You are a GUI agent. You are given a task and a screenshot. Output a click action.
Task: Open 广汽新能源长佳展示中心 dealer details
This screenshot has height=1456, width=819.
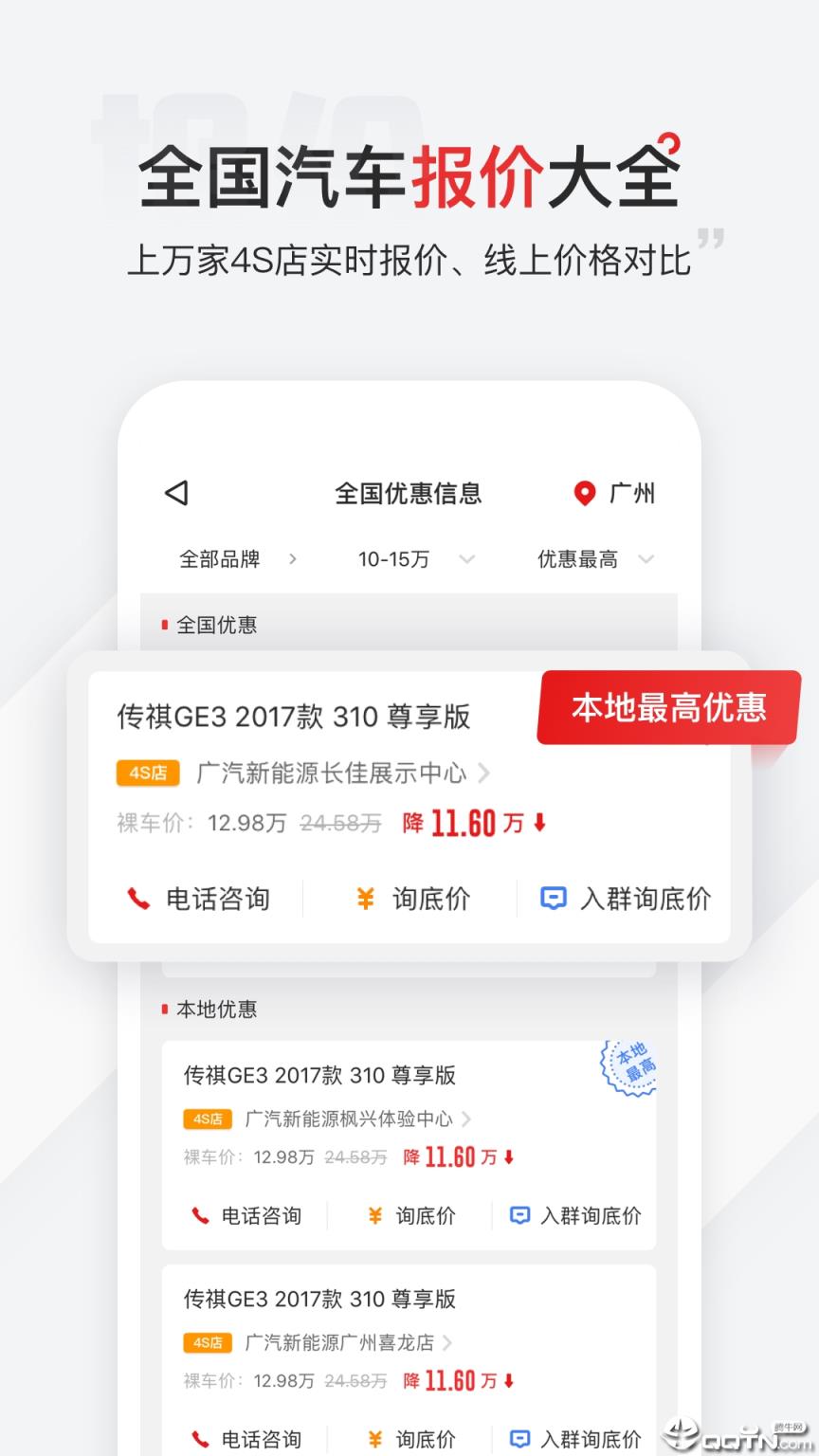[332, 773]
